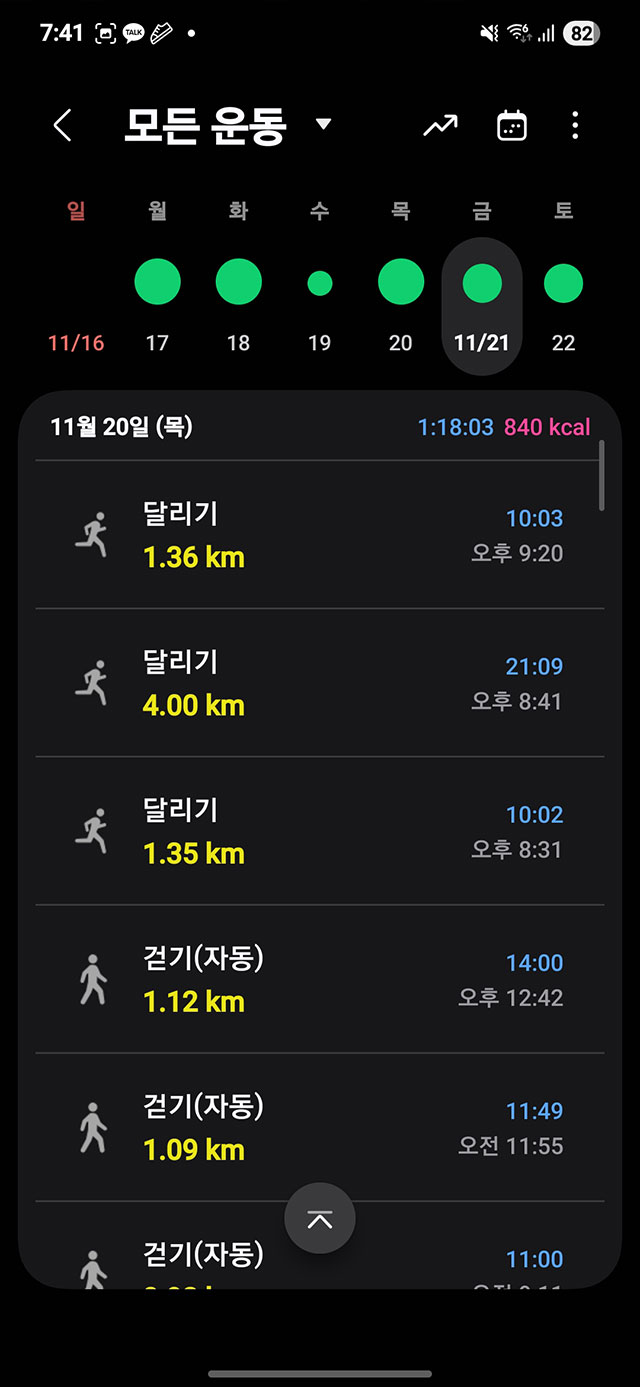Open the 1.09 km 걷기(자동) workout

[x=320, y=1127]
